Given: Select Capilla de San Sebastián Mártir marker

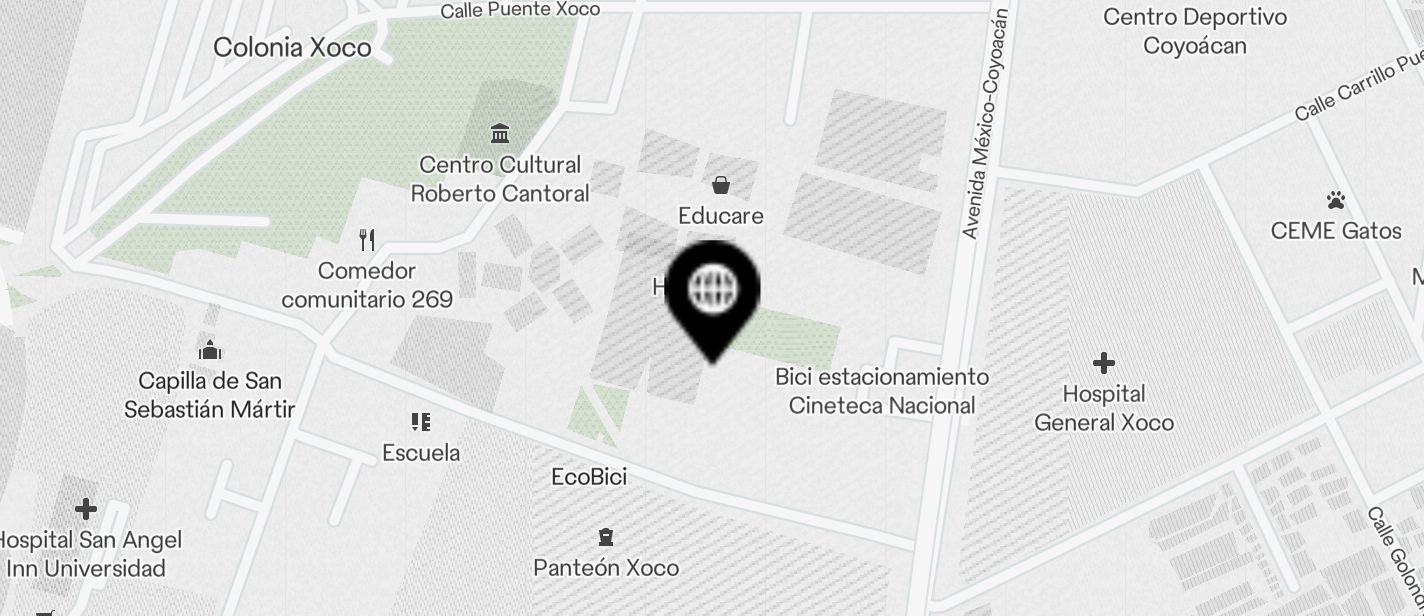Looking at the screenshot, I should (x=209, y=350).
